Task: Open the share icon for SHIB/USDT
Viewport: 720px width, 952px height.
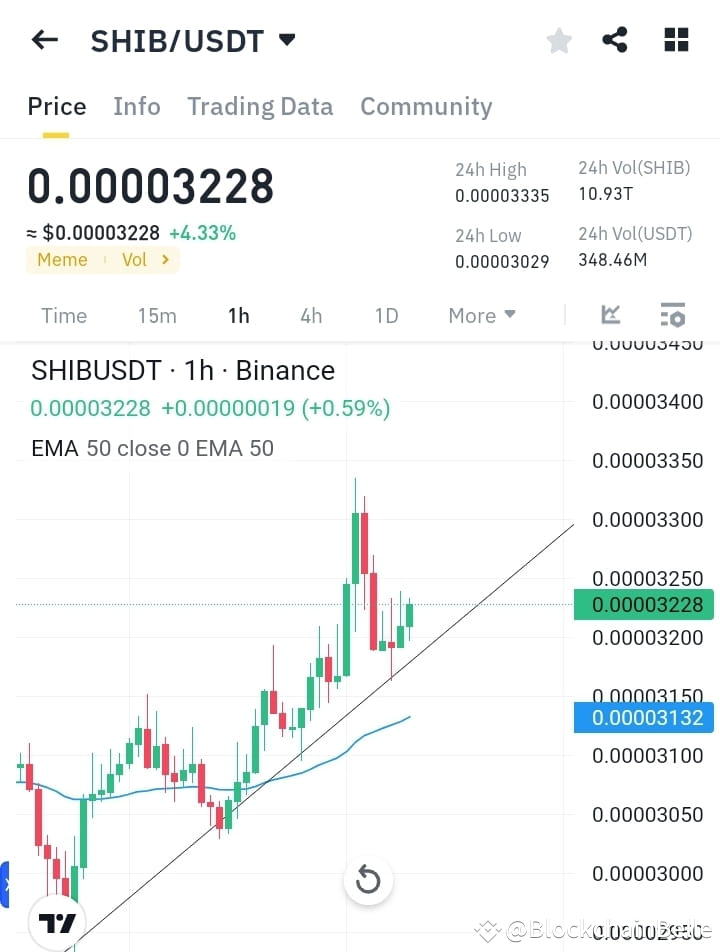Action: [616, 40]
